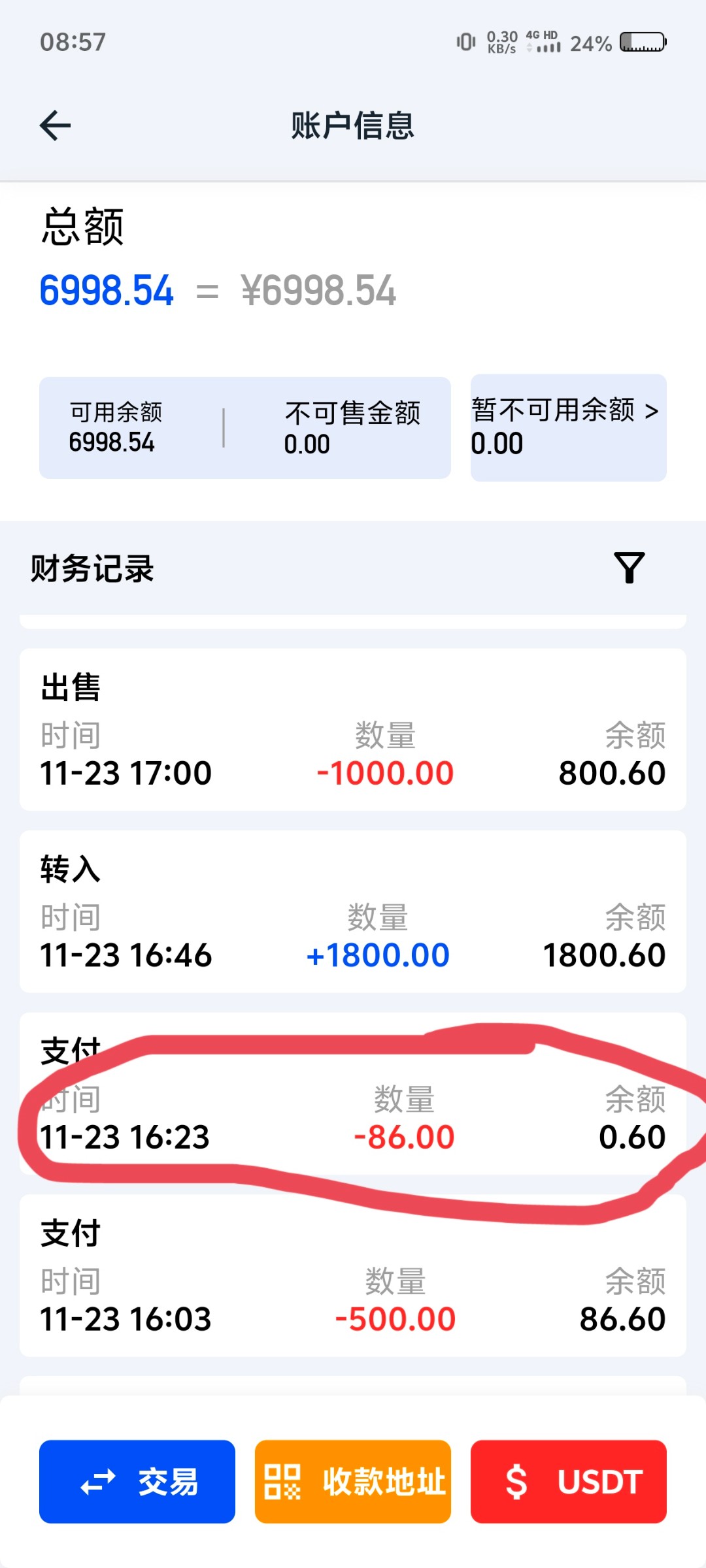Open the financial records filter icon
706x1568 pixels.
[x=629, y=568]
